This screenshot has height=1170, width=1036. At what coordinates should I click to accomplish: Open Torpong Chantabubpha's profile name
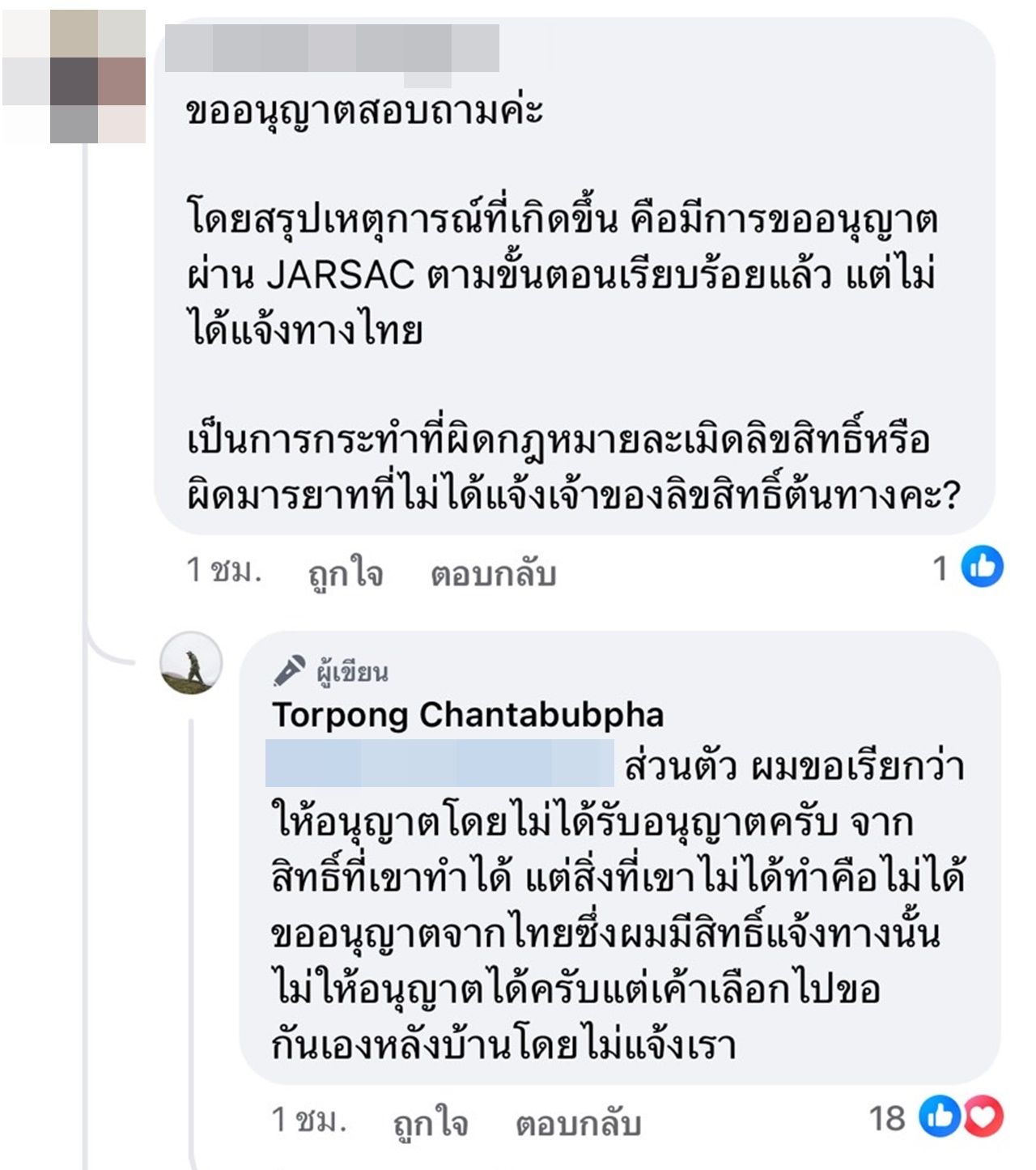pyautogui.click(x=468, y=714)
